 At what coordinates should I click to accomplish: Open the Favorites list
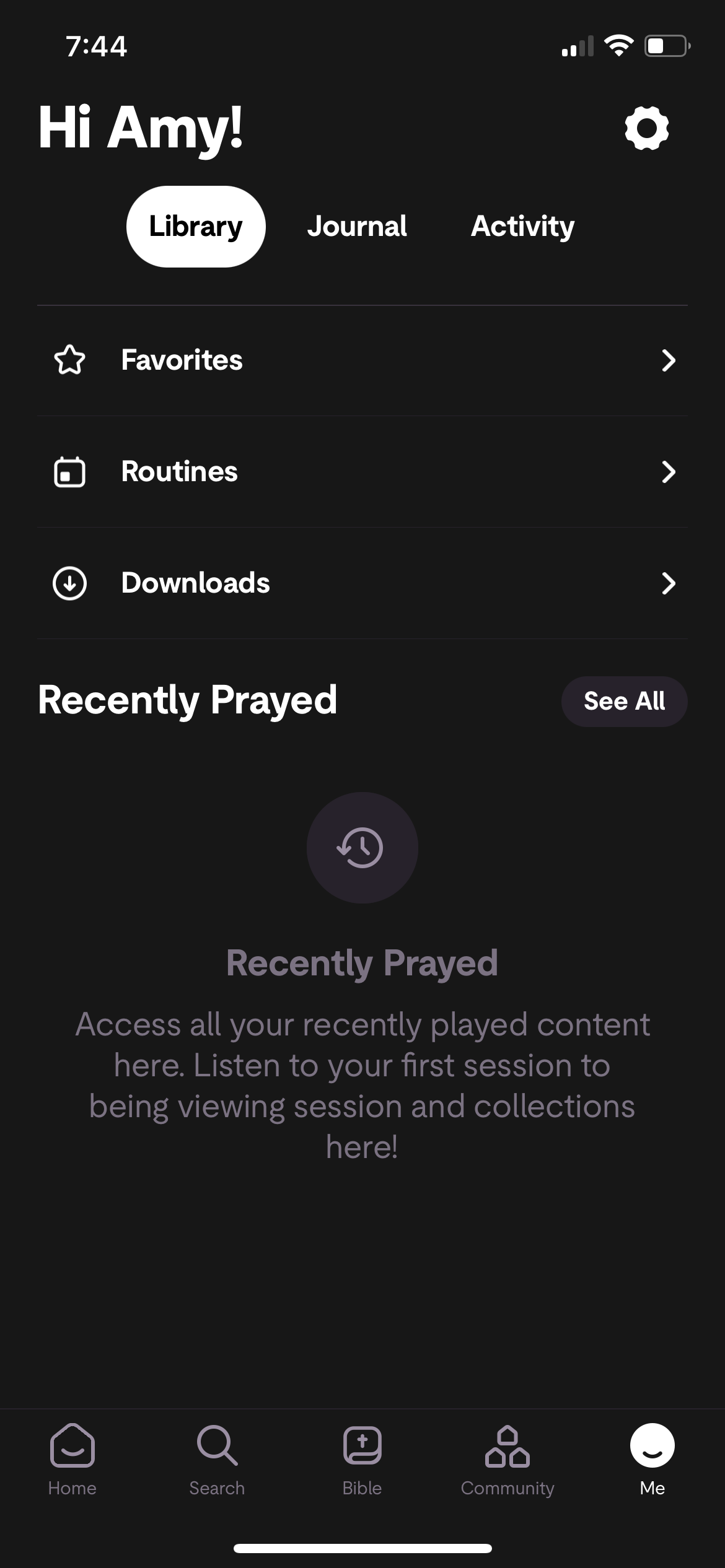click(x=362, y=360)
